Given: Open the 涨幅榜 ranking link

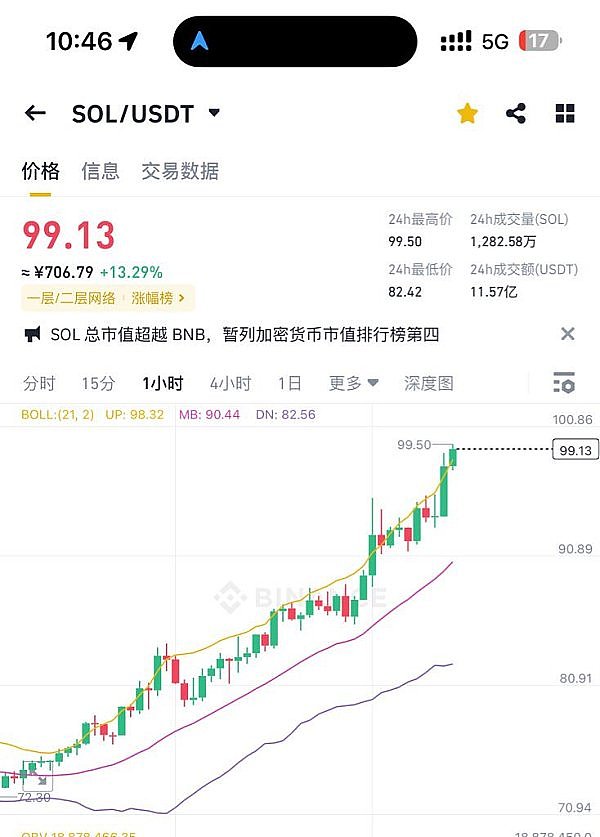Looking at the screenshot, I should [x=158, y=298].
